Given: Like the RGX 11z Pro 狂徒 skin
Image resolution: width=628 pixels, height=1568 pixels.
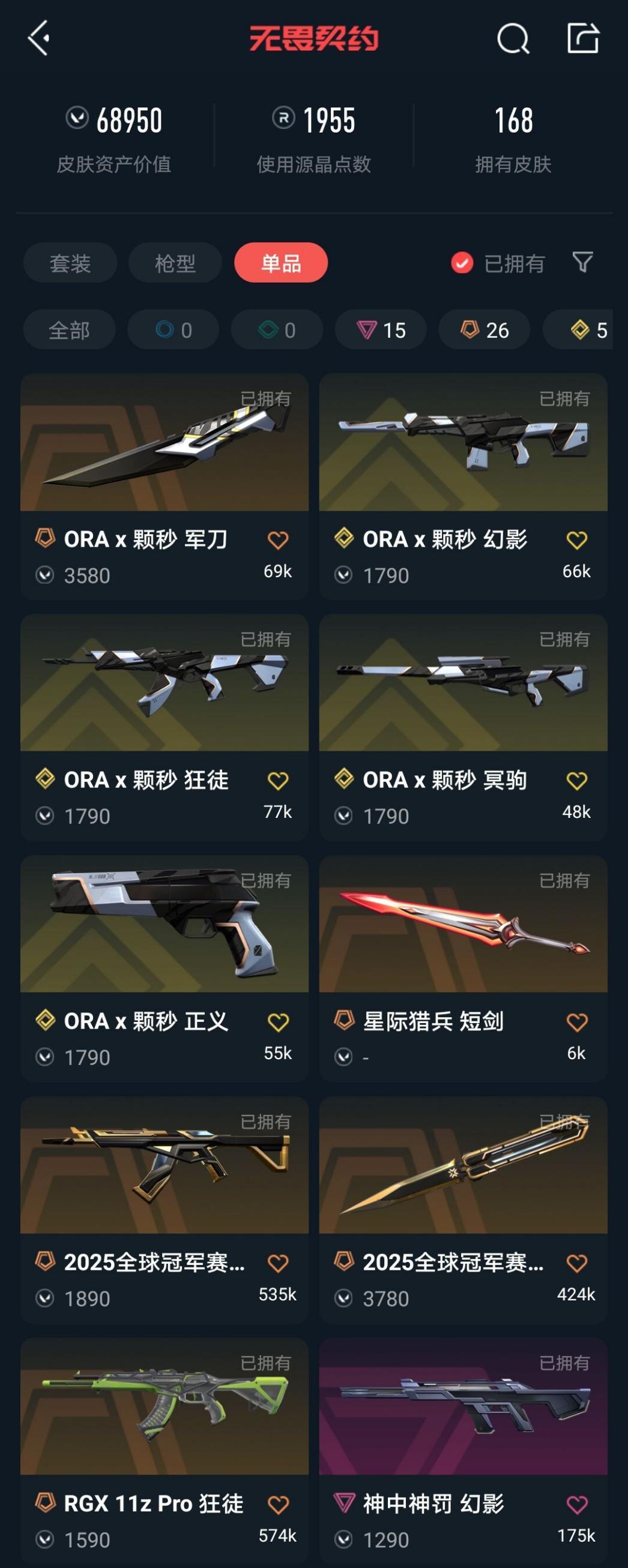Looking at the screenshot, I should [278, 1504].
